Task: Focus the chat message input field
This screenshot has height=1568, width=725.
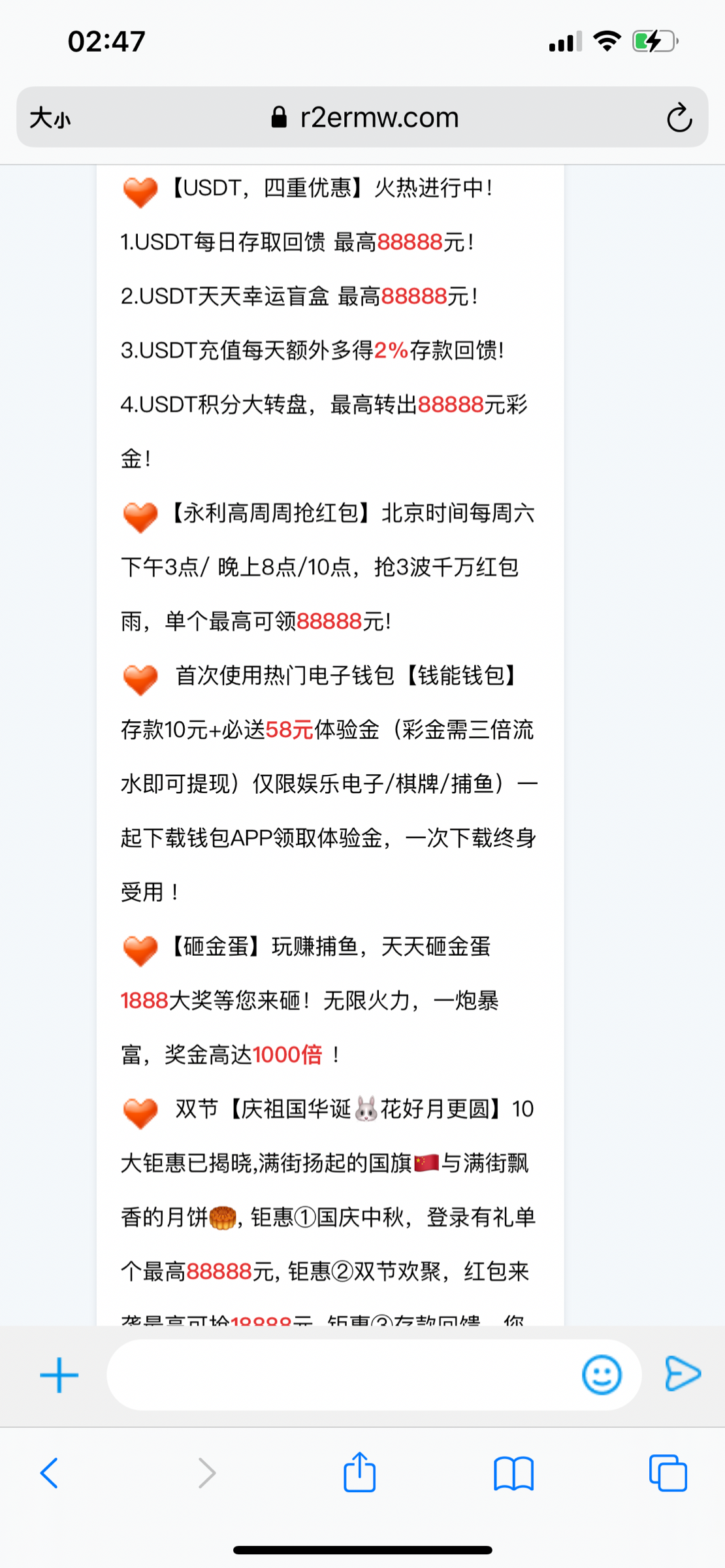Action: (x=340, y=1375)
